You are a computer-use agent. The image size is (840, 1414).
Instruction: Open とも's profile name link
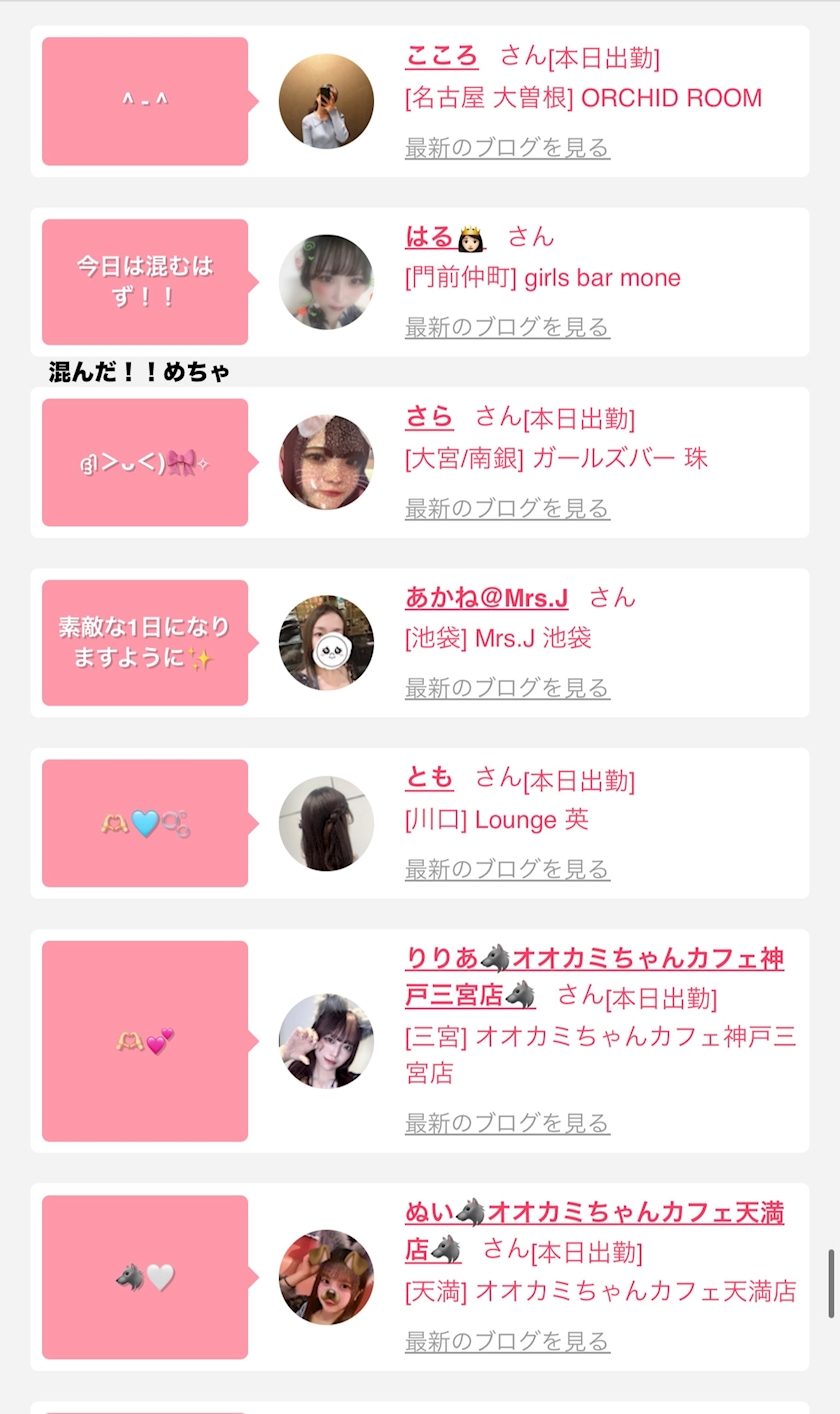point(429,777)
